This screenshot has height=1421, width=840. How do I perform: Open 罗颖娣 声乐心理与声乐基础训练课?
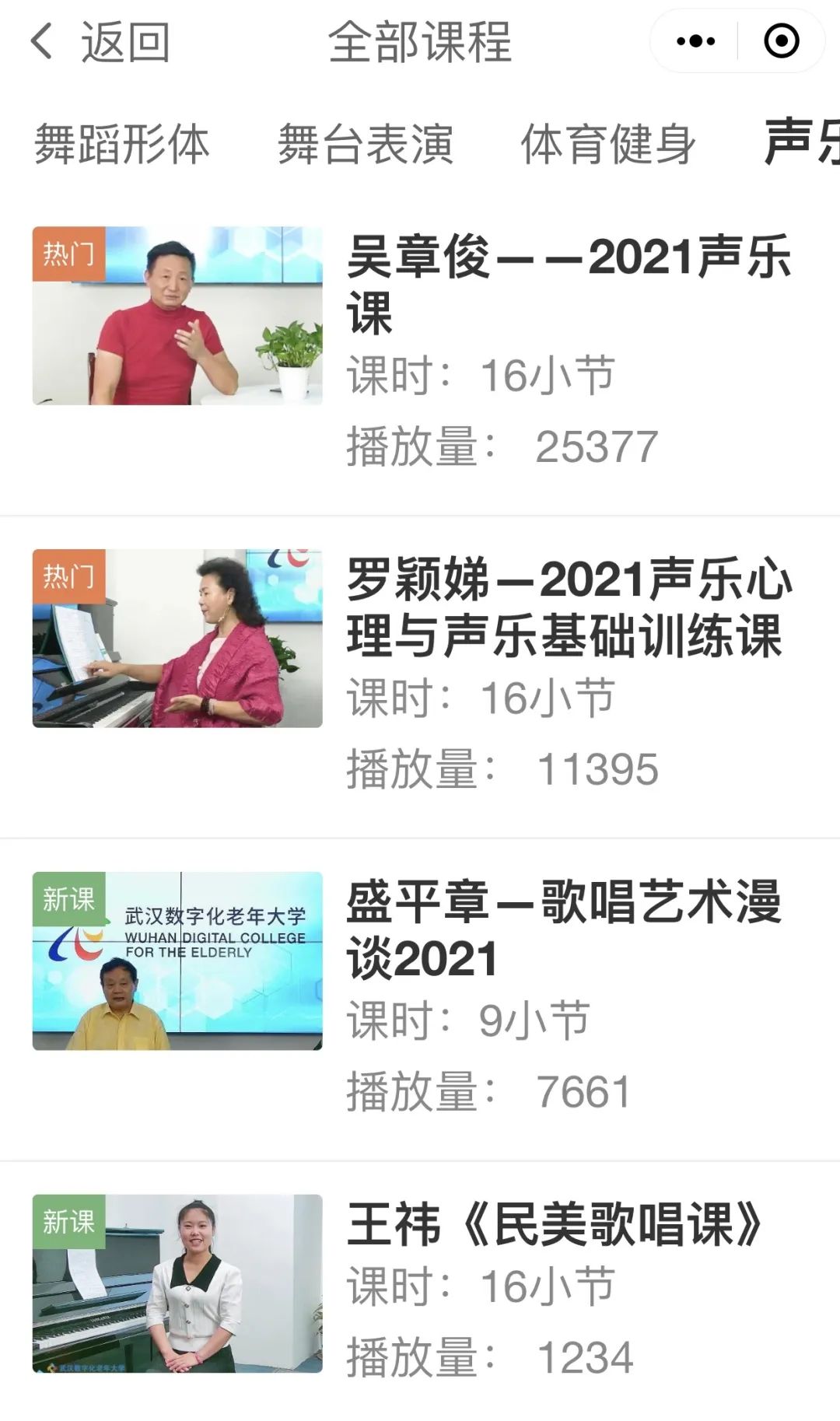tap(569, 607)
